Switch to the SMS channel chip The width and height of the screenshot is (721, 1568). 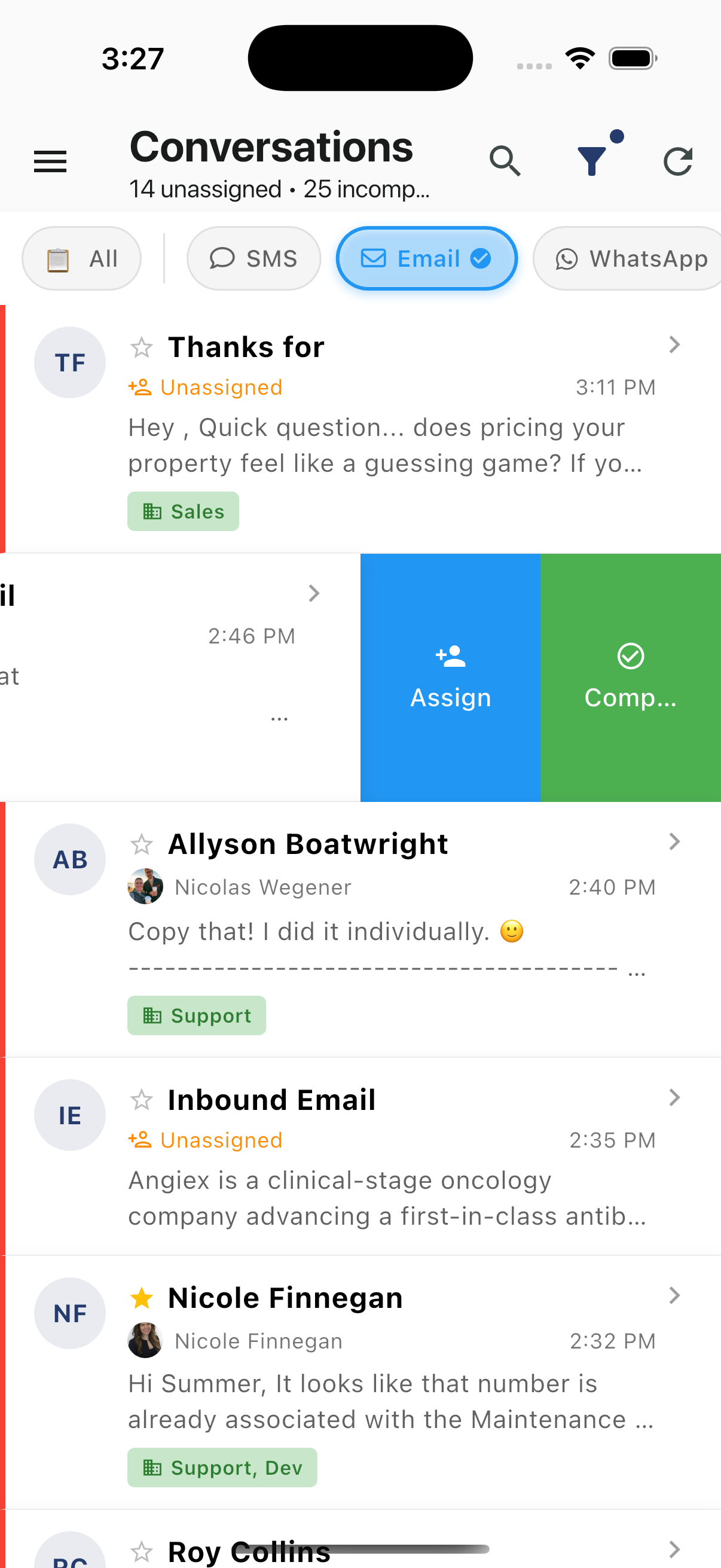click(x=253, y=259)
